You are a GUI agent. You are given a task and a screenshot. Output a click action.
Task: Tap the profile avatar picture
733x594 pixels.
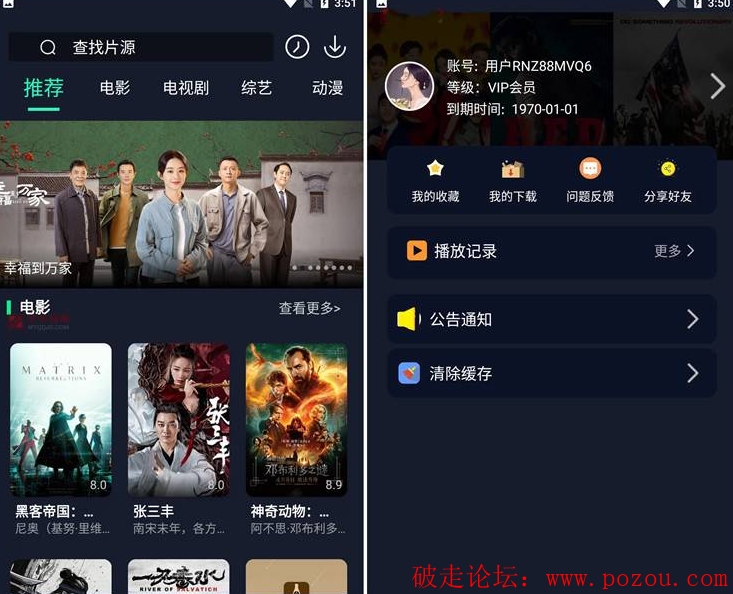click(409, 86)
